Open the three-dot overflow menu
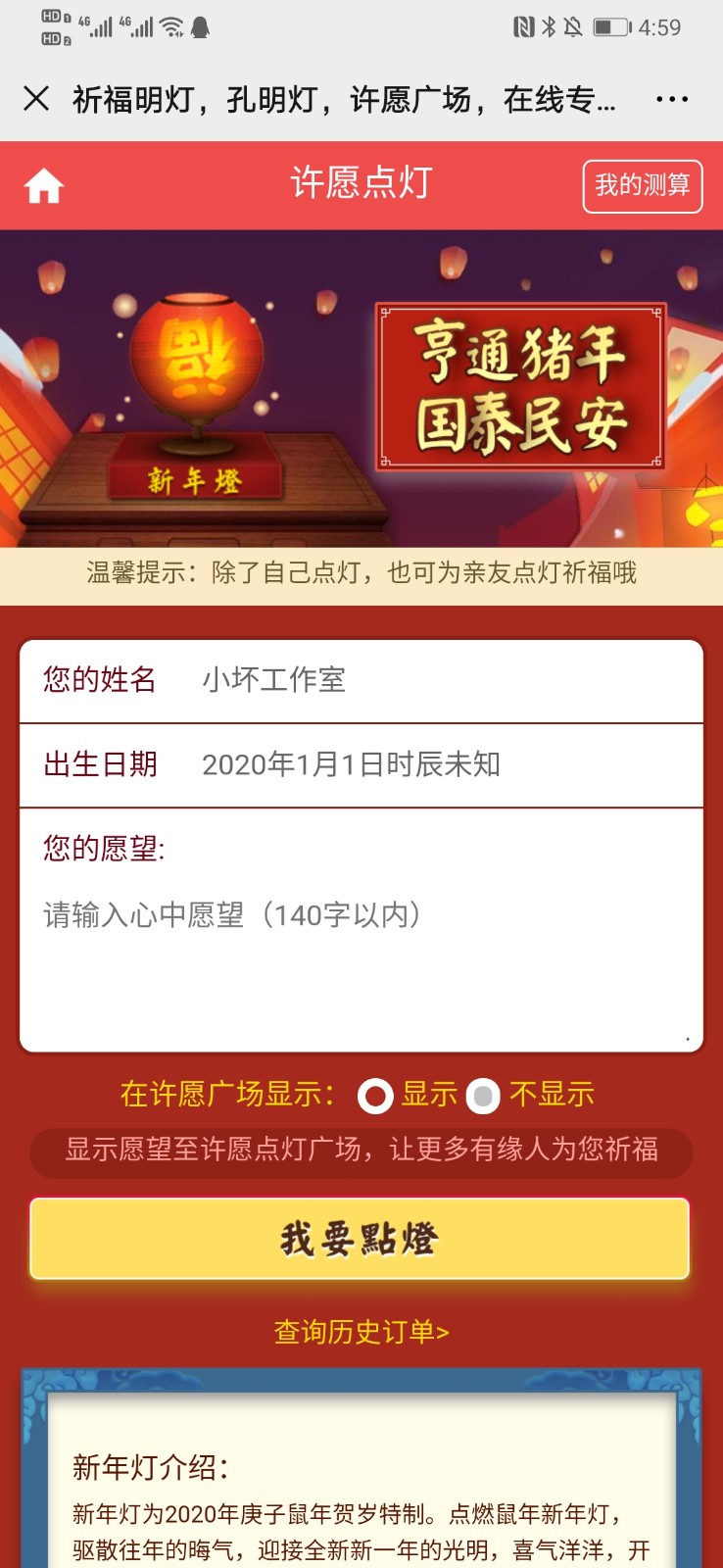The width and height of the screenshot is (723, 1568). click(671, 99)
